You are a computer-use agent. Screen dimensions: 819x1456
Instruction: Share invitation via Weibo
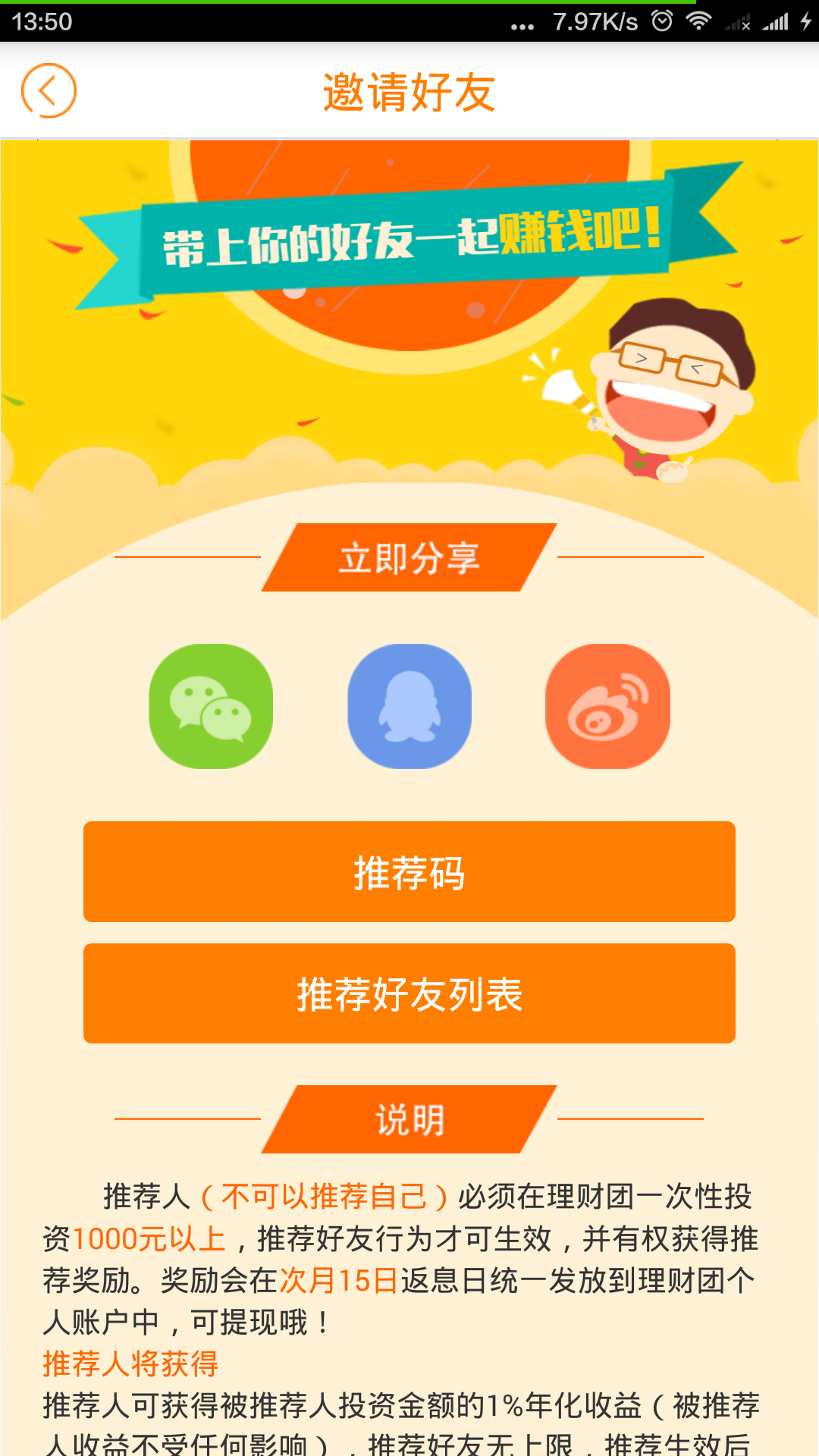point(607,706)
